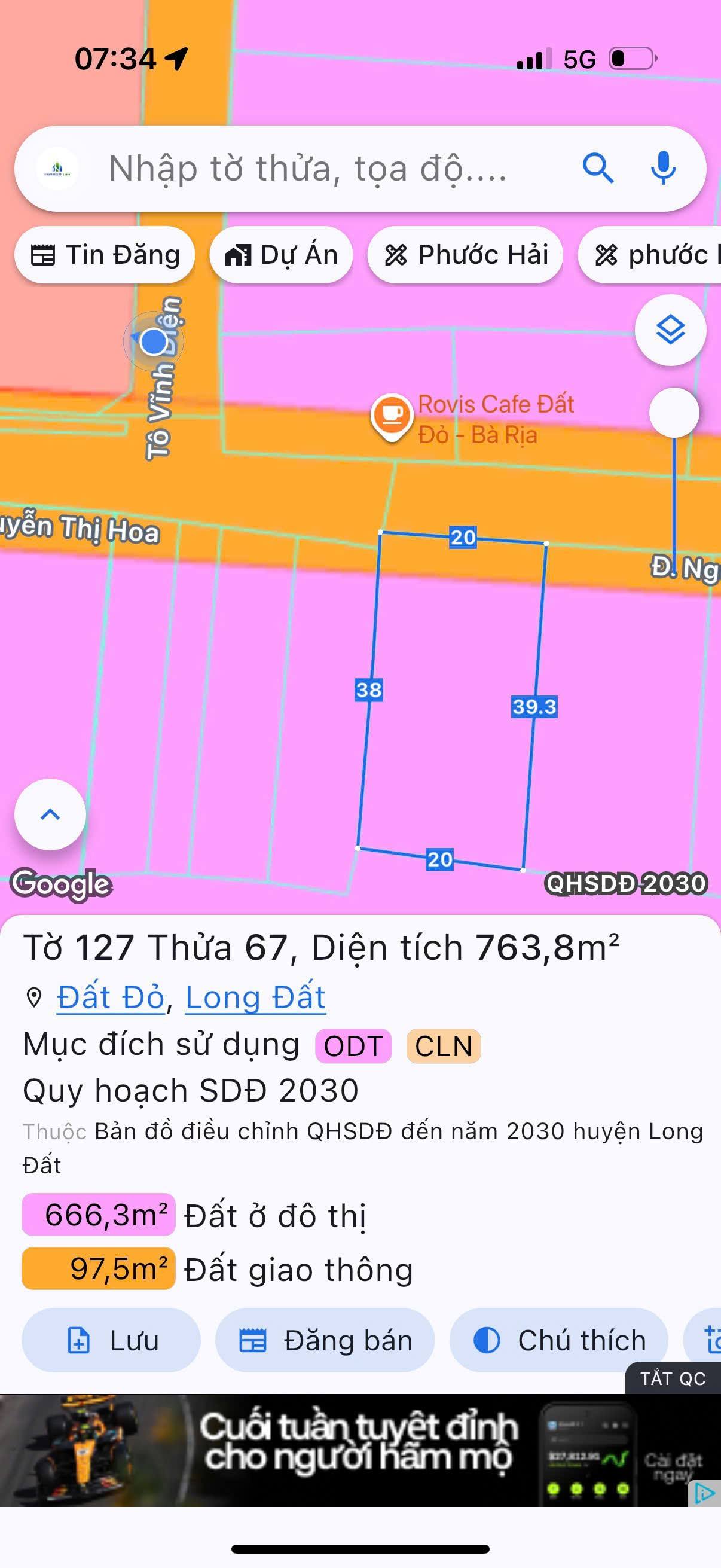Tap the Đăng bán listing icon
Image resolution: width=721 pixels, height=1568 pixels.
click(253, 1340)
